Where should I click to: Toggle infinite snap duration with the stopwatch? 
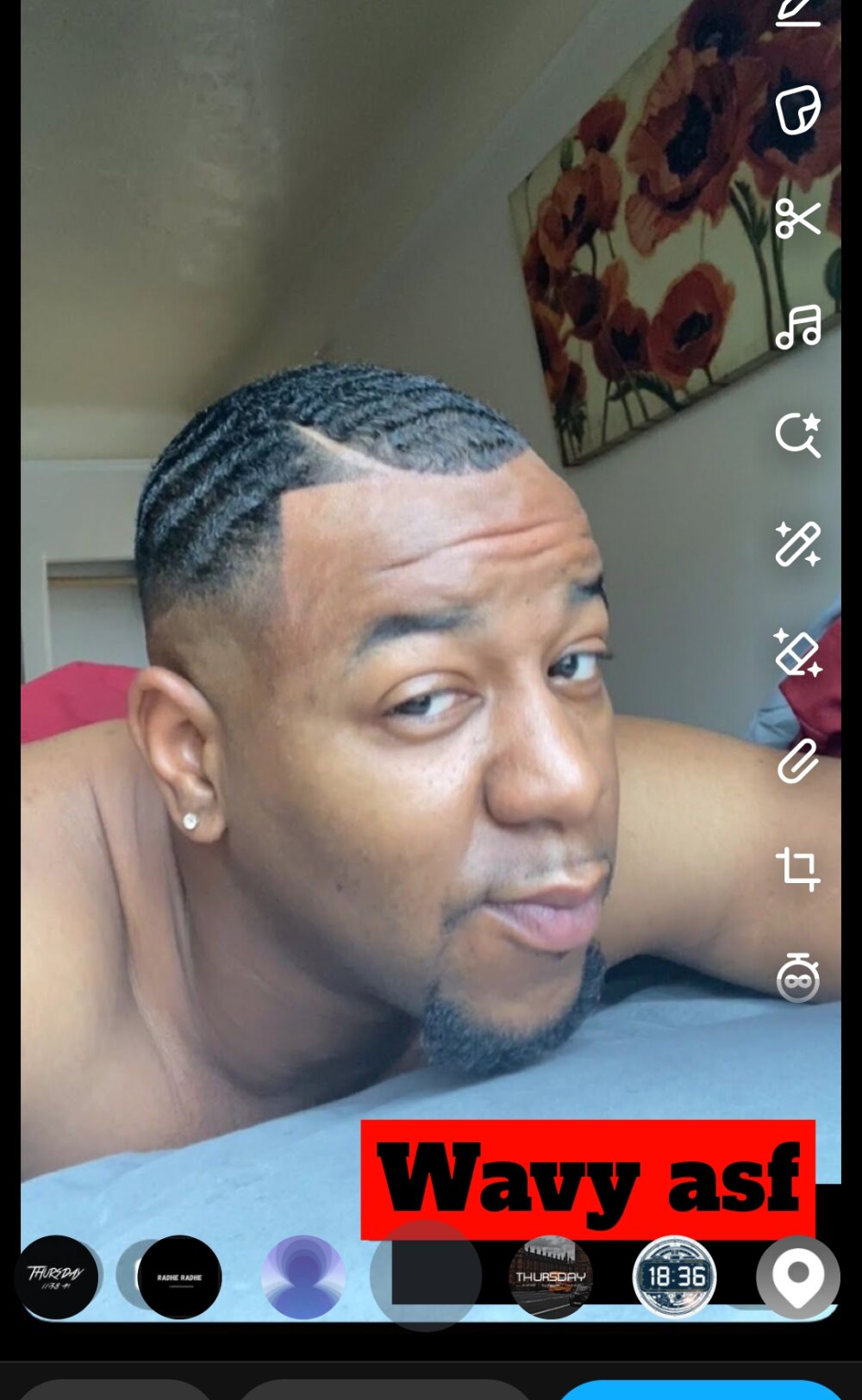(x=799, y=978)
